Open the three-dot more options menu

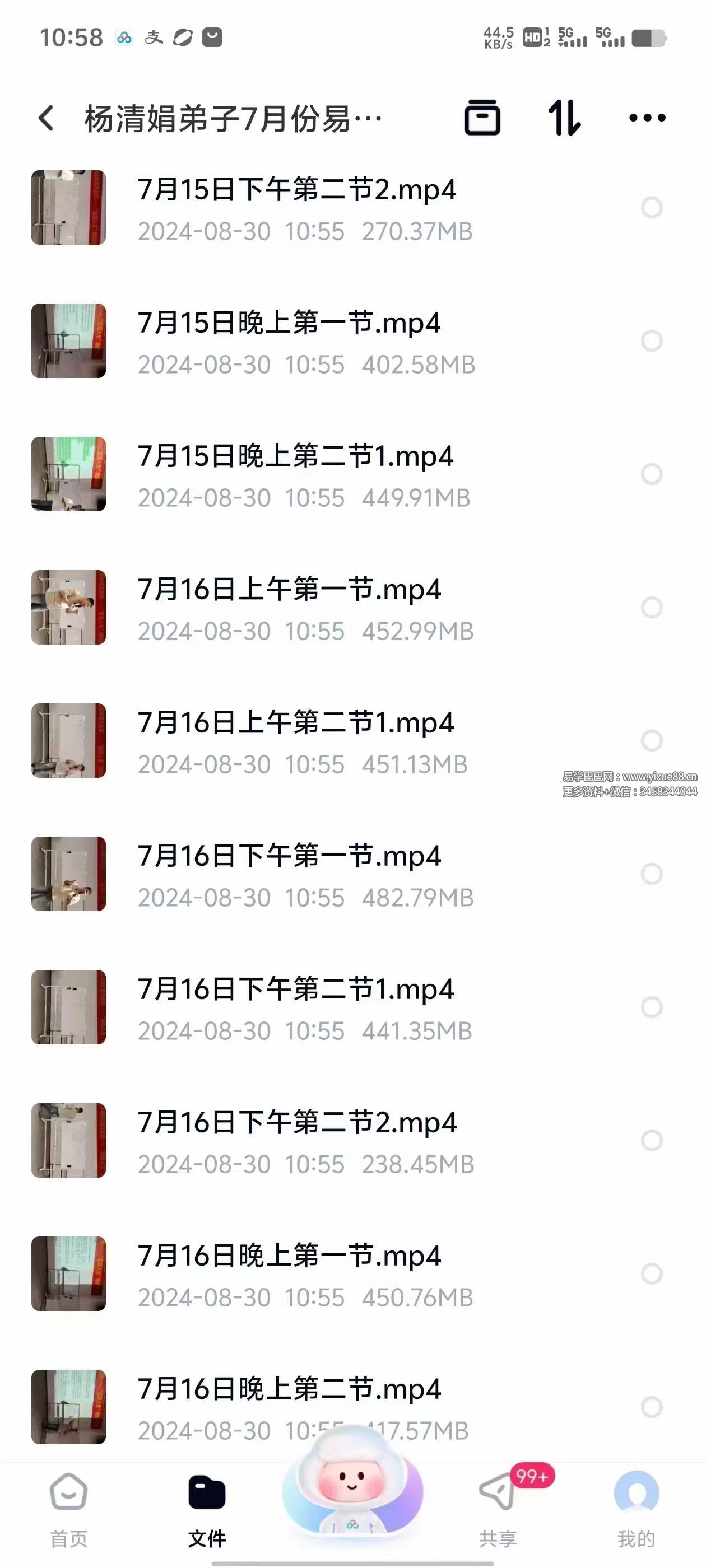644,119
